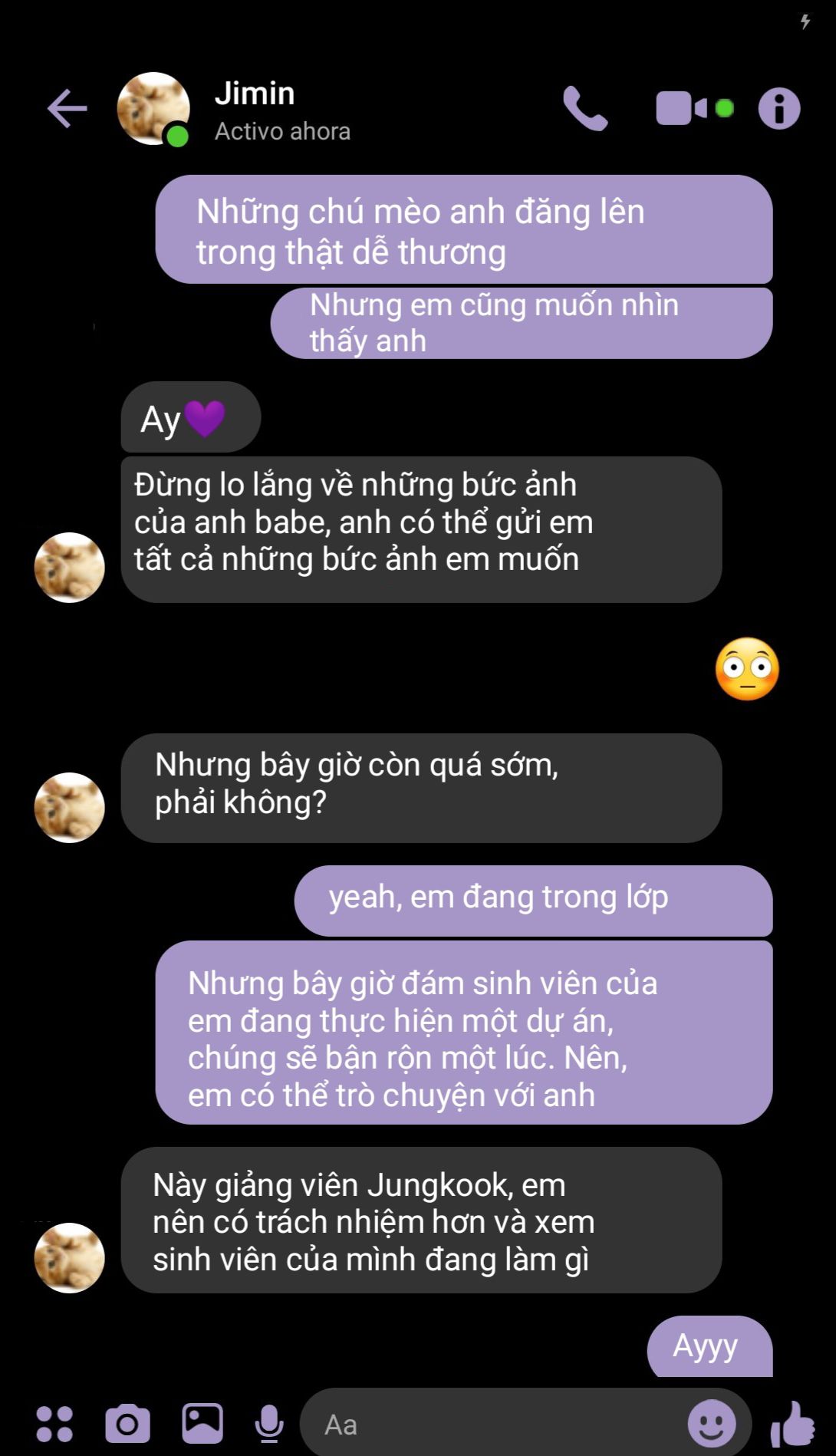Send a thumbs-up like

coord(792,1424)
